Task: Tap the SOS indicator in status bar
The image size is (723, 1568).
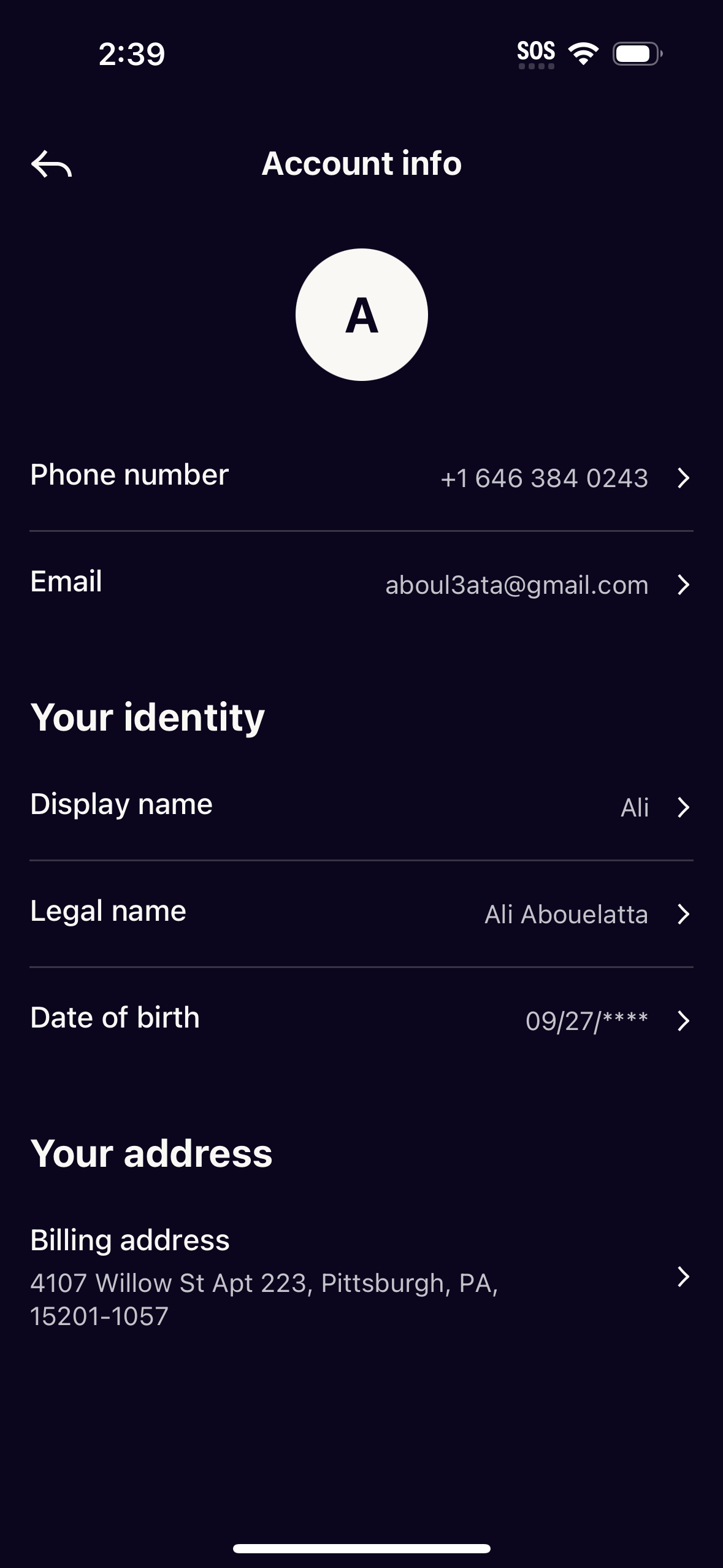Action: (x=536, y=51)
